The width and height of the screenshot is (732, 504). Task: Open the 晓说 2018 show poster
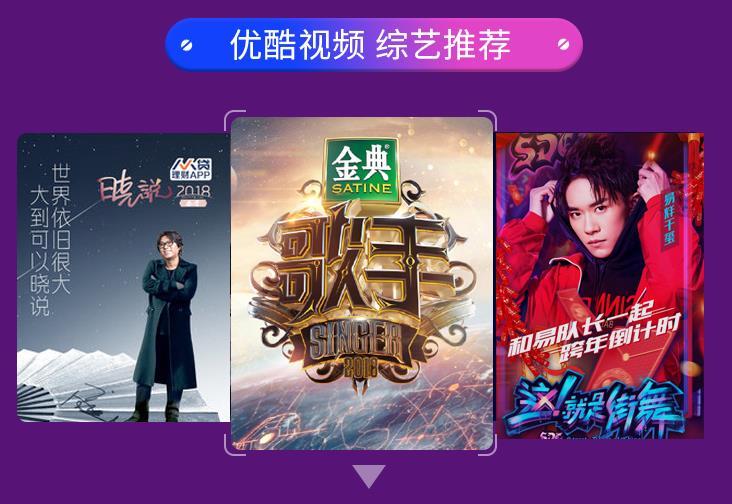pyautogui.click(x=123, y=277)
